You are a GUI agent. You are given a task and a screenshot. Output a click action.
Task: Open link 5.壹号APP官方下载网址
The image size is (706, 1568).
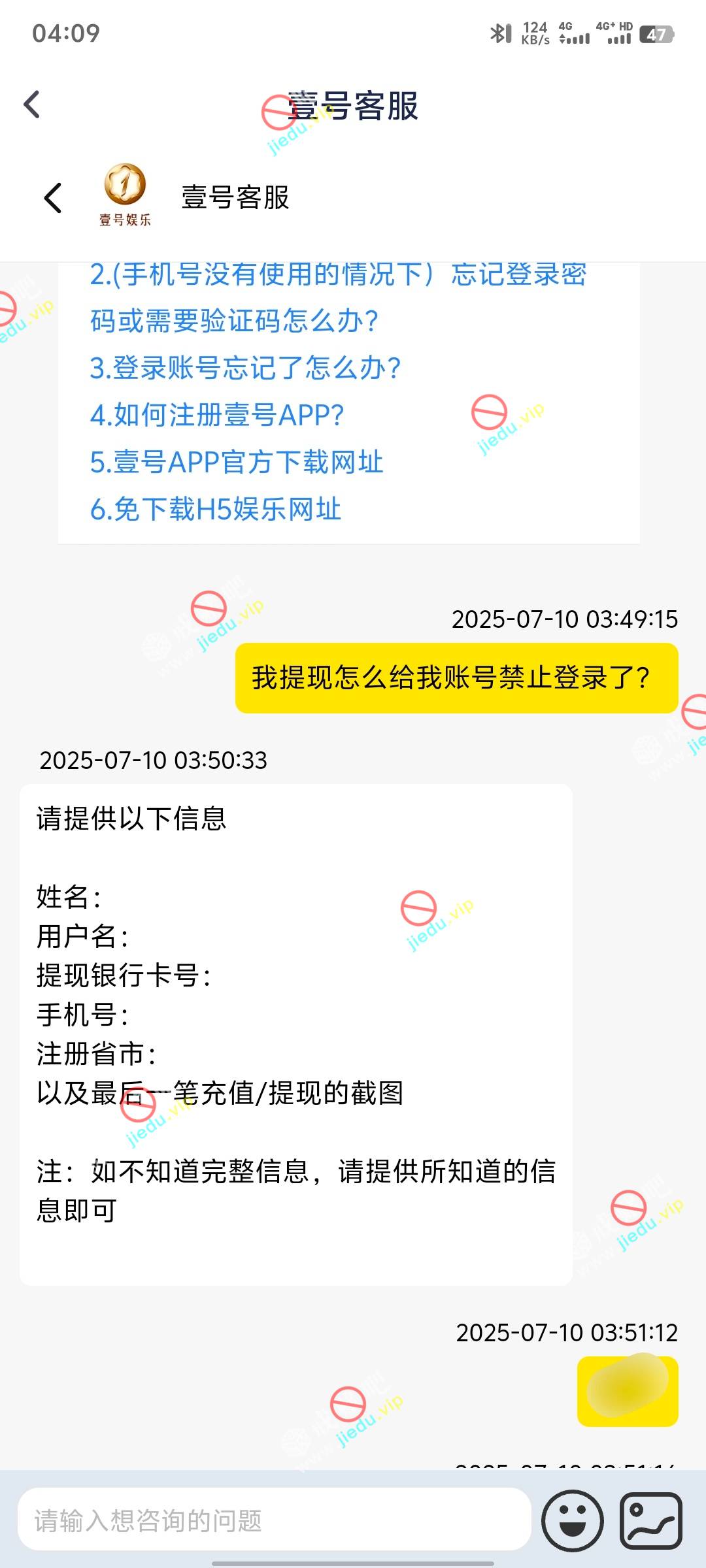(x=237, y=462)
